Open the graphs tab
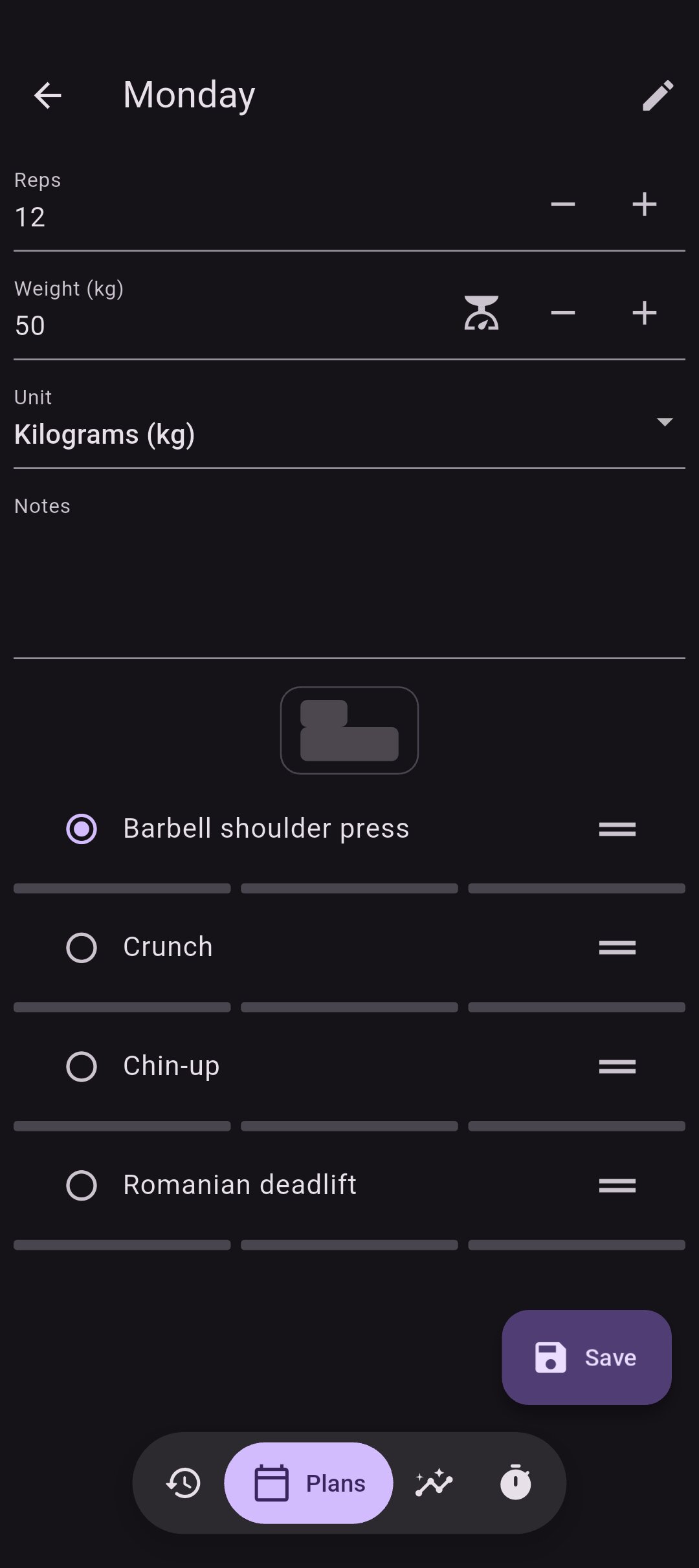699x1568 pixels. point(434,1483)
